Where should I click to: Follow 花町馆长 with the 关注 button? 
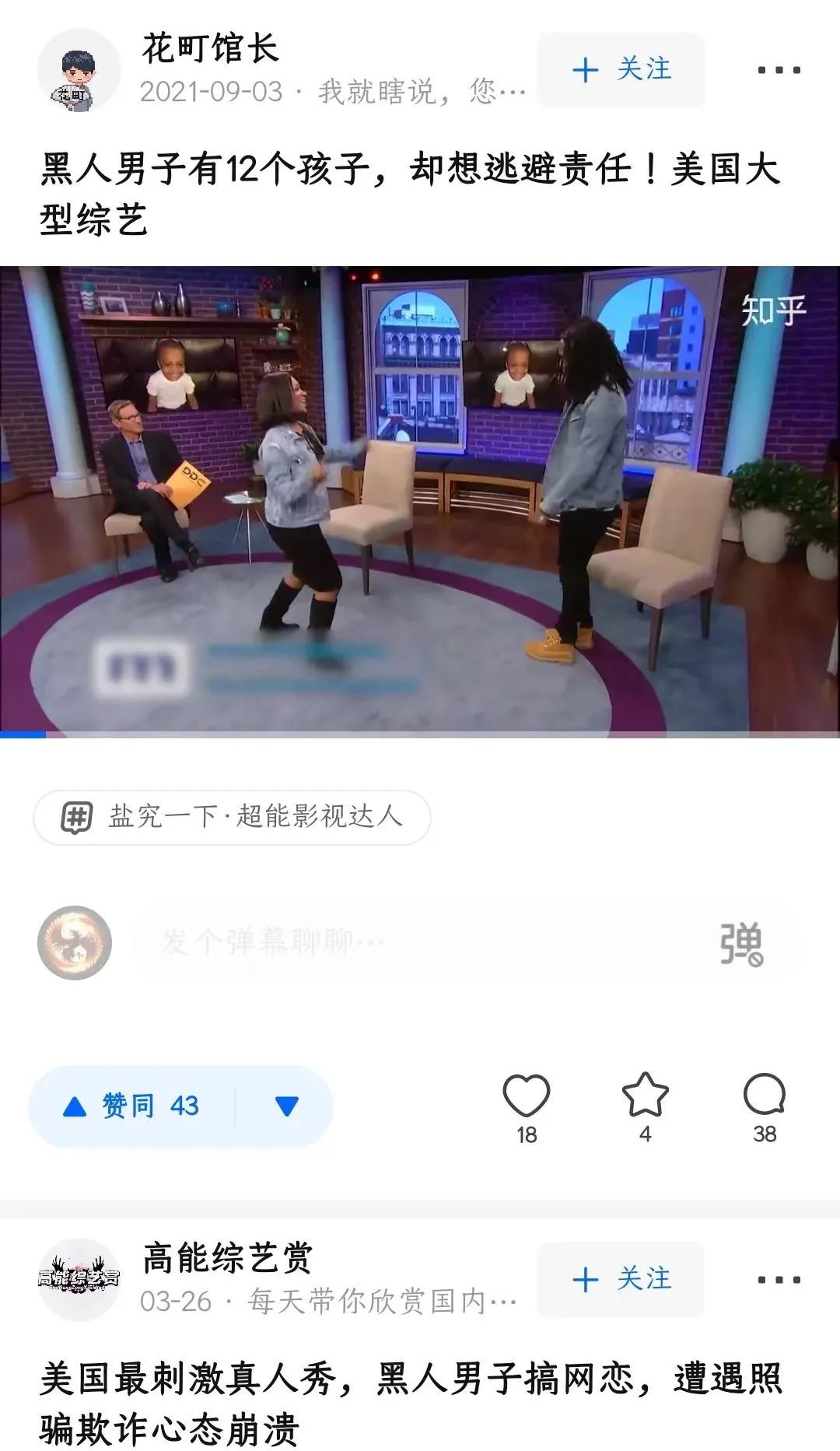click(621, 70)
